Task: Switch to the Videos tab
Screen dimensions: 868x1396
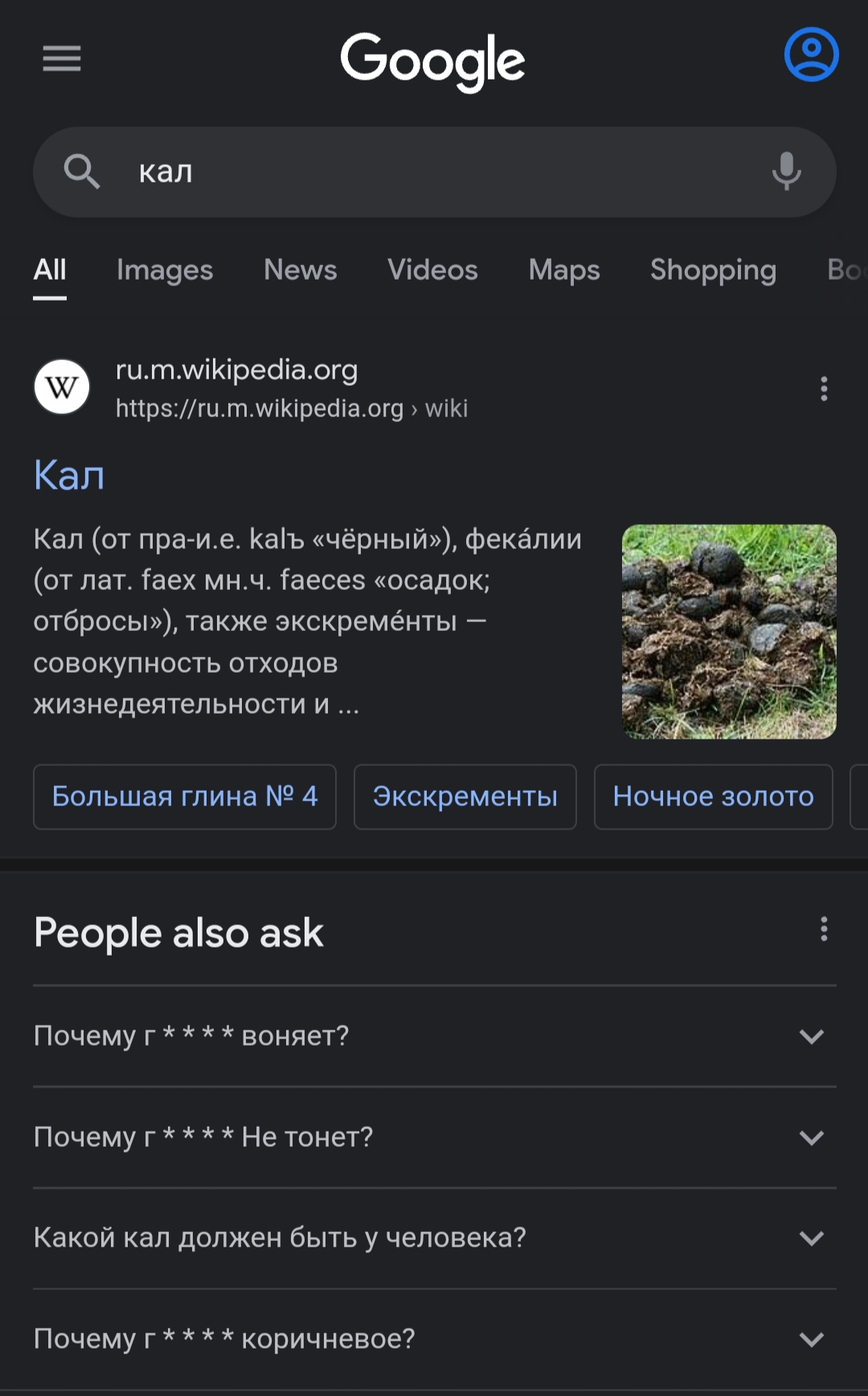Action: pos(432,270)
